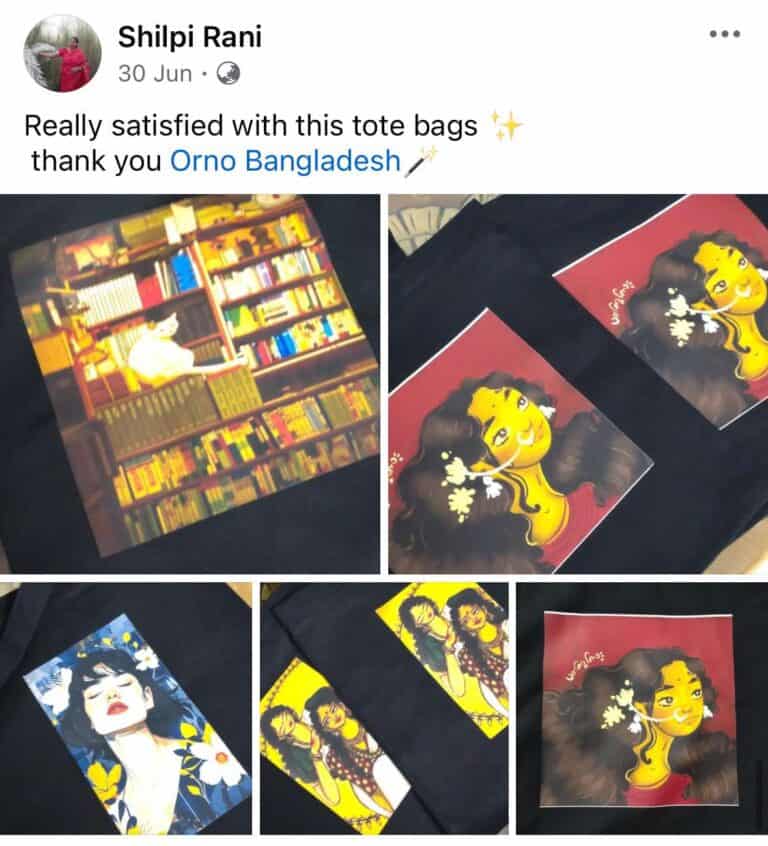This screenshot has height=846, width=768.
Task: View the blue floral woman tote bag photo
Action: [125, 709]
